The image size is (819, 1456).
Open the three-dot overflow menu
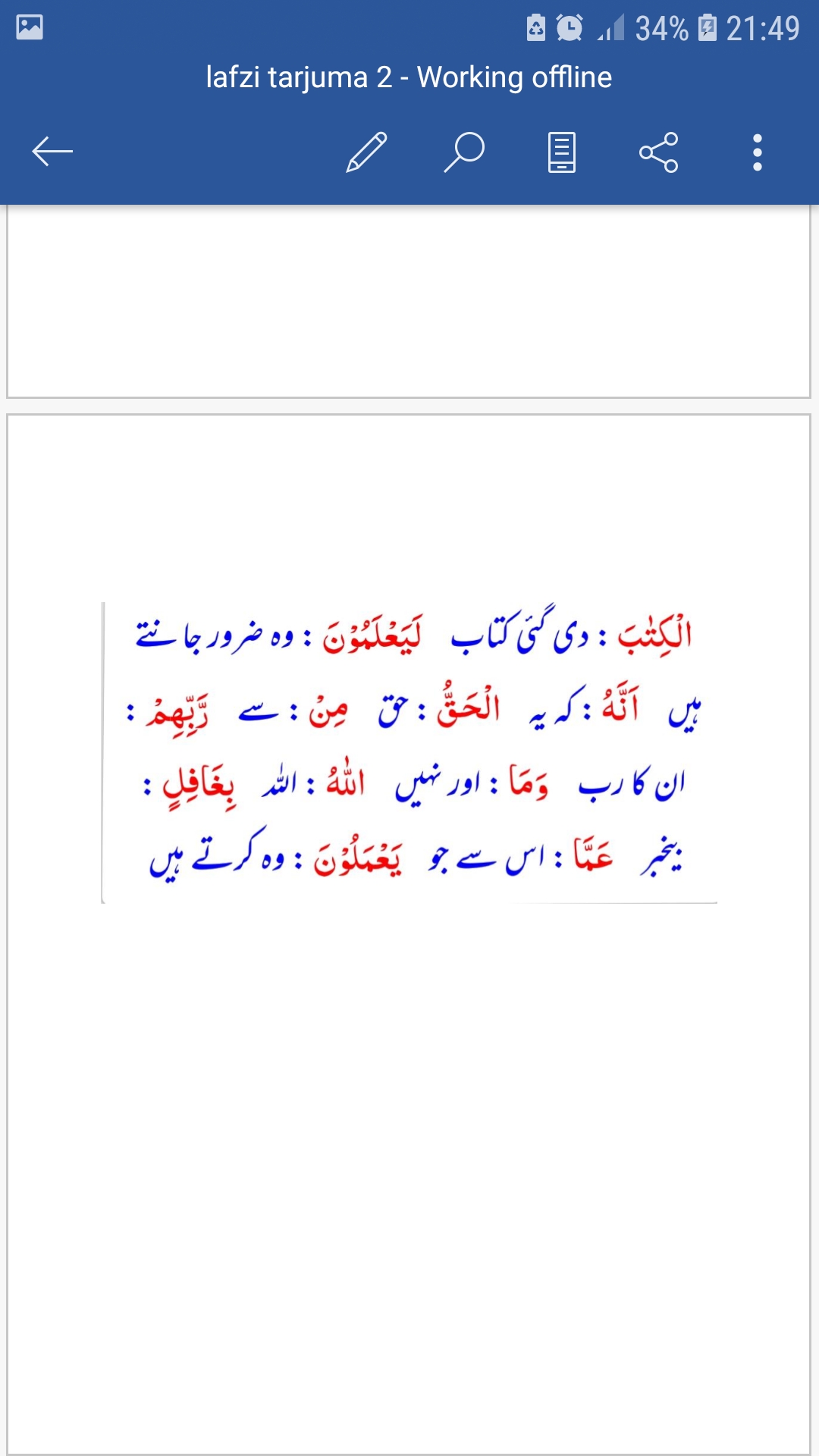click(x=757, y=152)
